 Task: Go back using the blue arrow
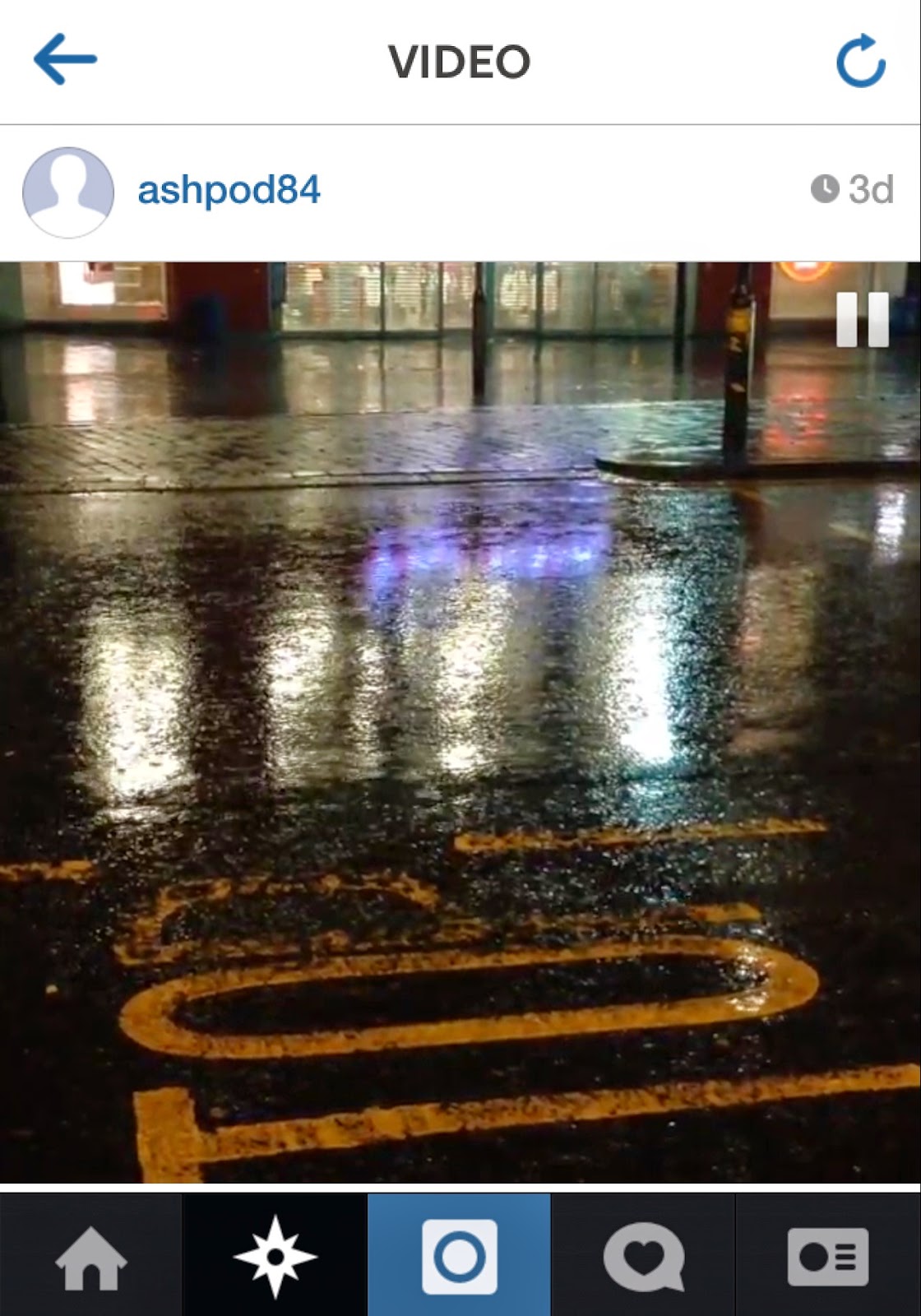click(x=65, y=59)
